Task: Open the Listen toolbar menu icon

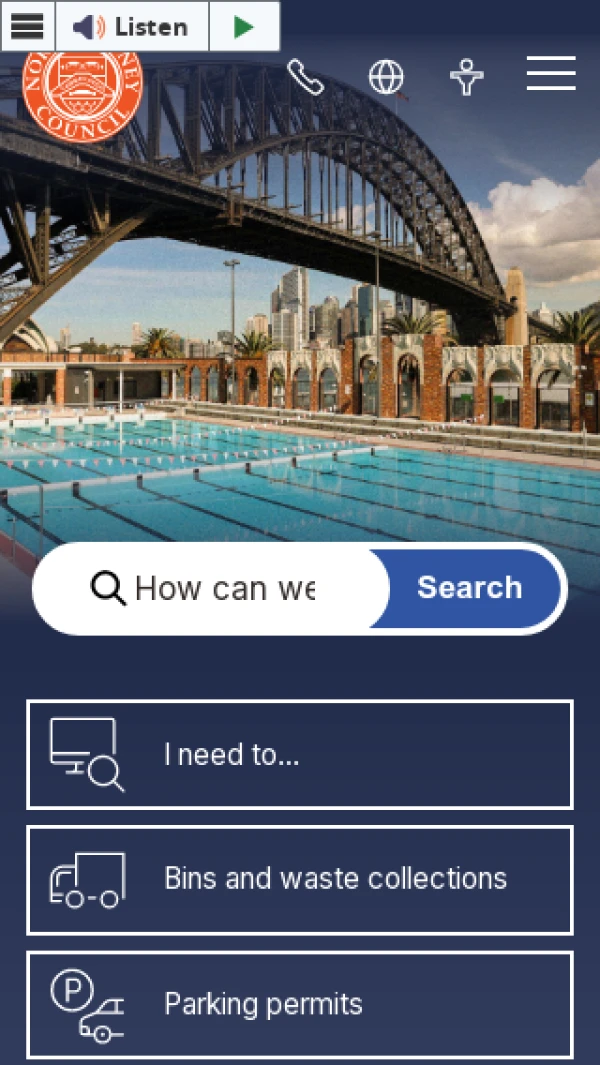Action: coord(28,26)
